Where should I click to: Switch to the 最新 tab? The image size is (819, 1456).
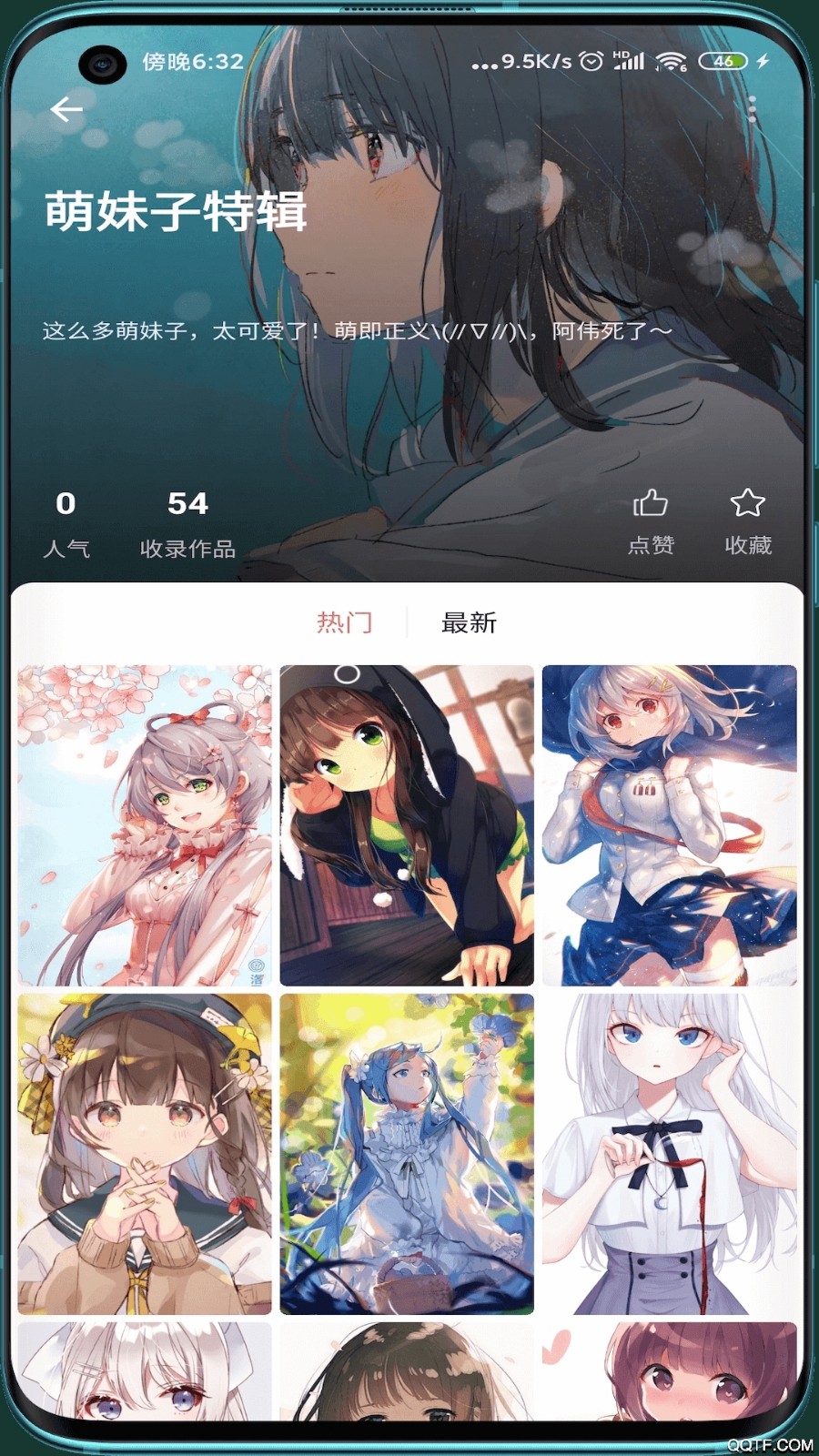click(x=468, y=623)
